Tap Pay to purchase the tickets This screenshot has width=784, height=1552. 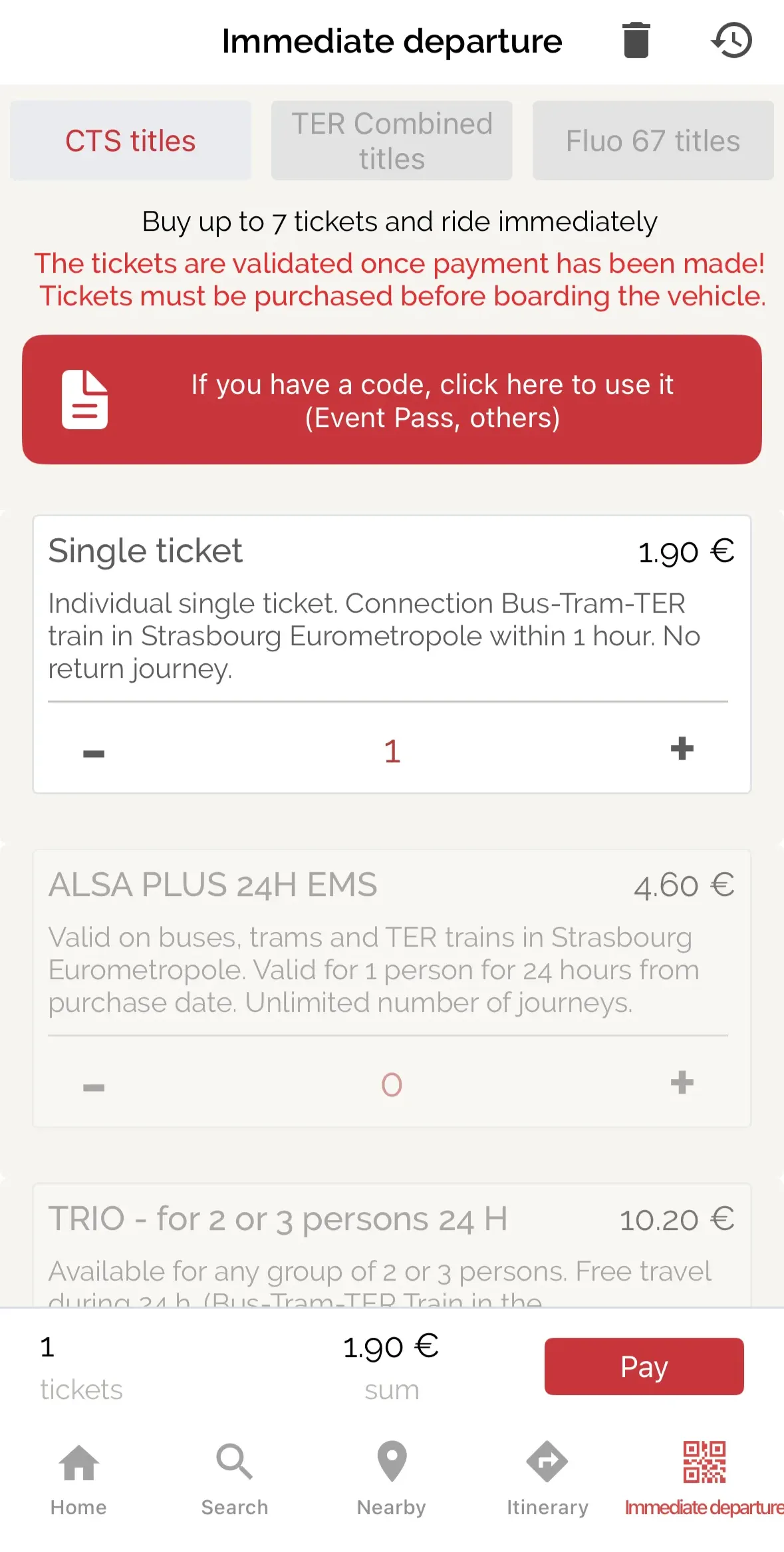point(644,1366)
